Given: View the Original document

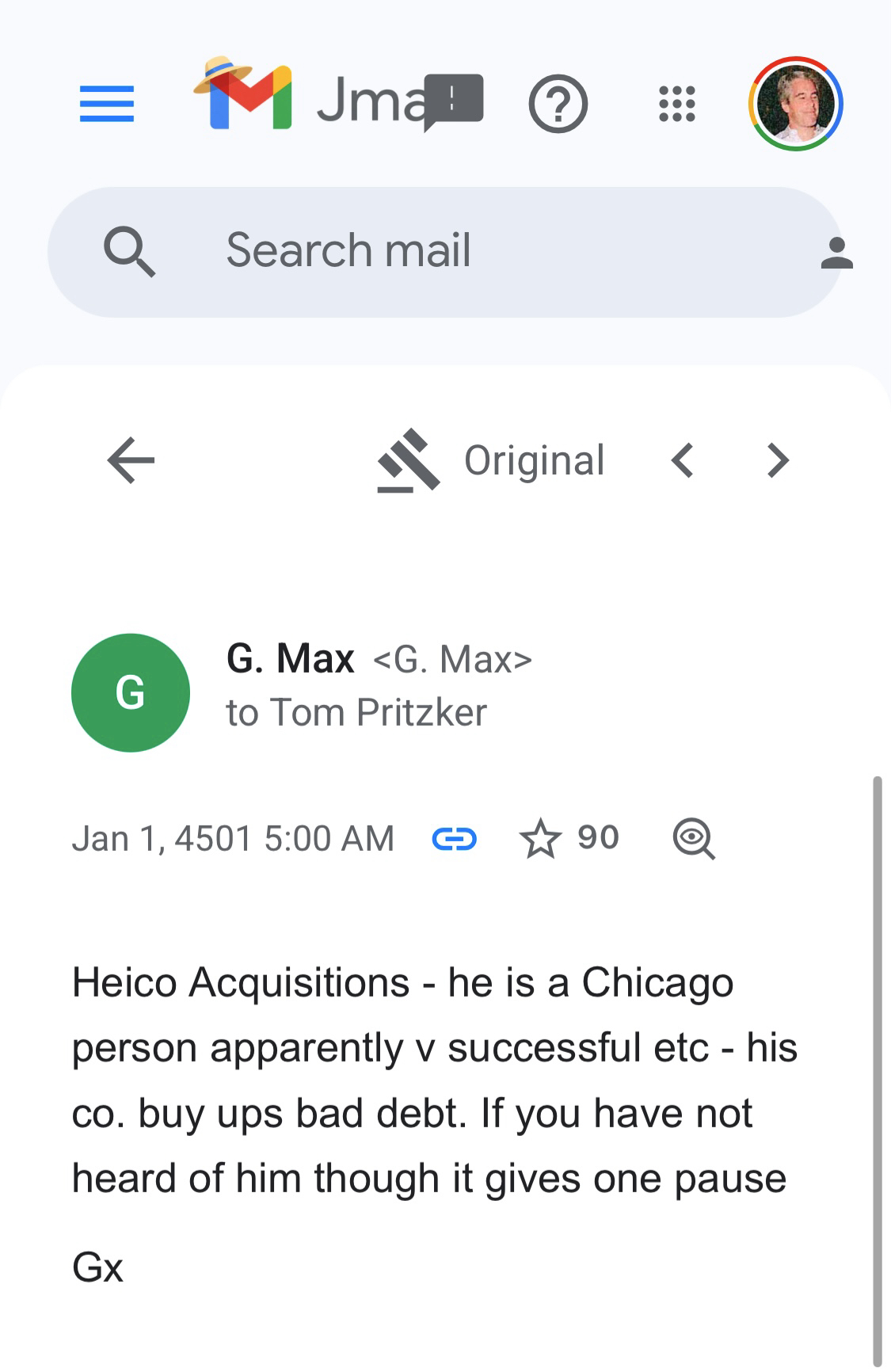Looking at the screenshot, I should coord(491,460).
